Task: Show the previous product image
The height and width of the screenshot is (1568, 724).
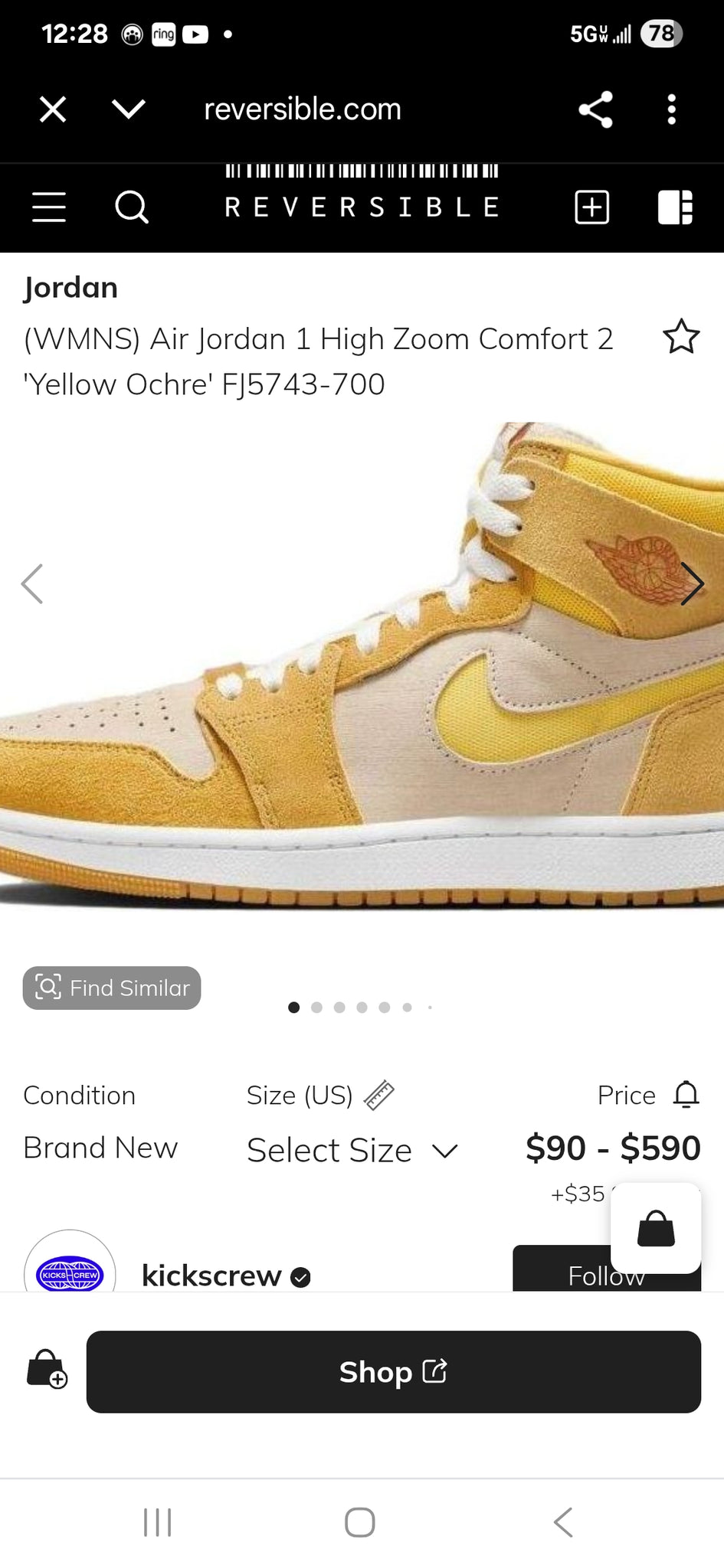Action: pos(32,584)
